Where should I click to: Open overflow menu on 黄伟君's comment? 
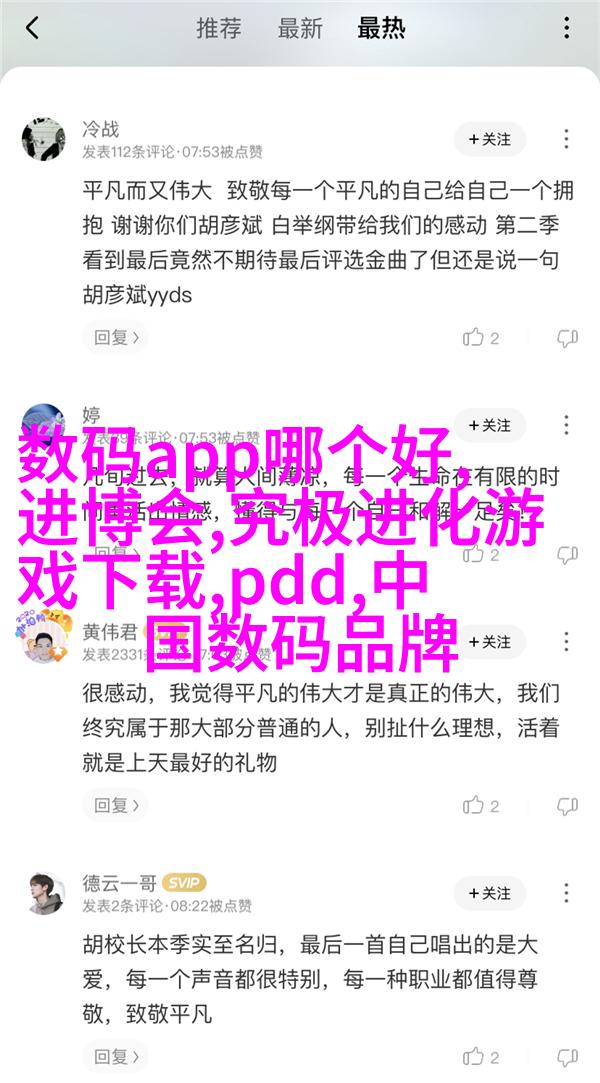pos(567,641)
